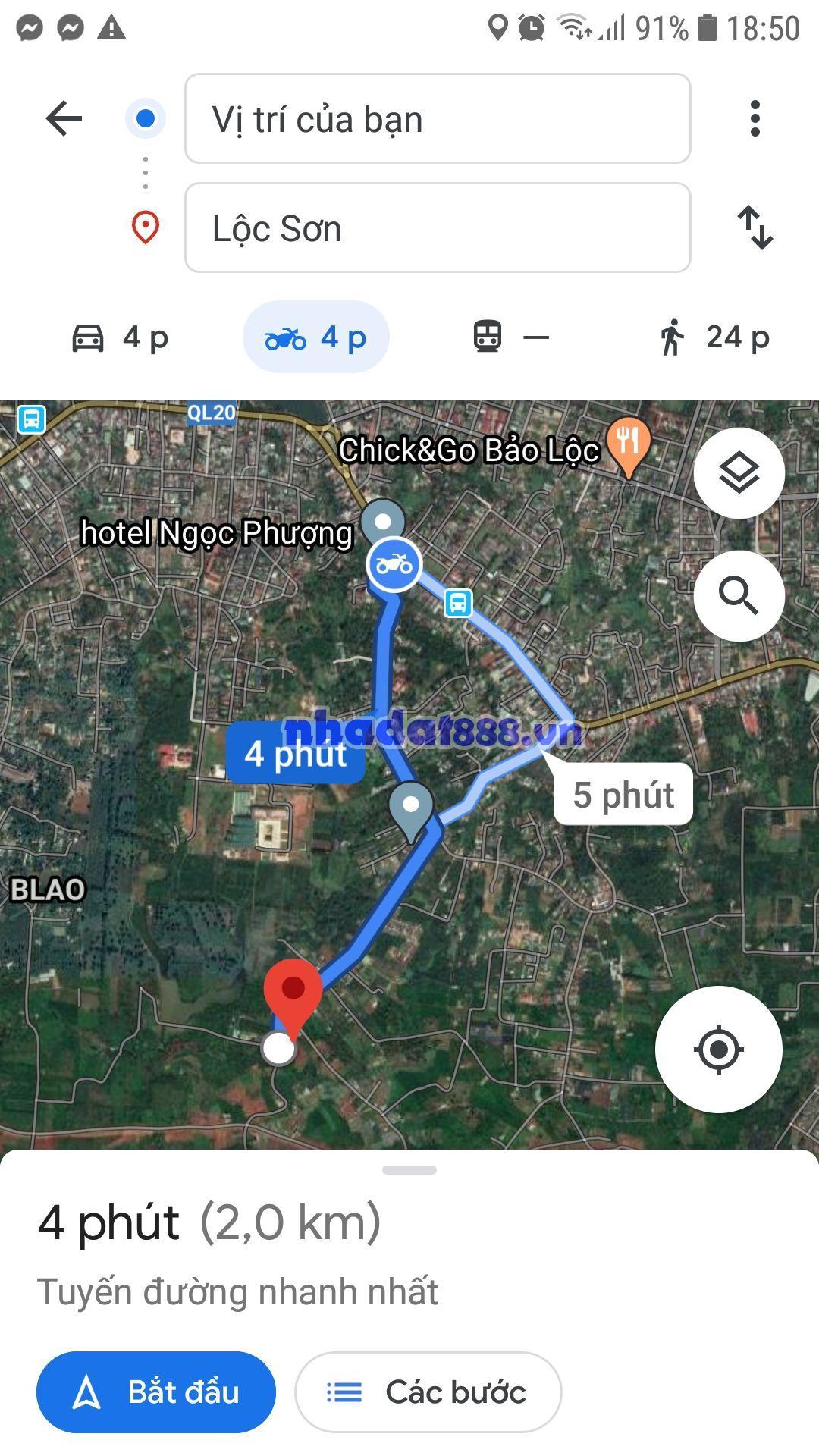View route steps via 'Các bước'
Viewport: 819px width, 1456px height.
click(x=428, y=1392)
